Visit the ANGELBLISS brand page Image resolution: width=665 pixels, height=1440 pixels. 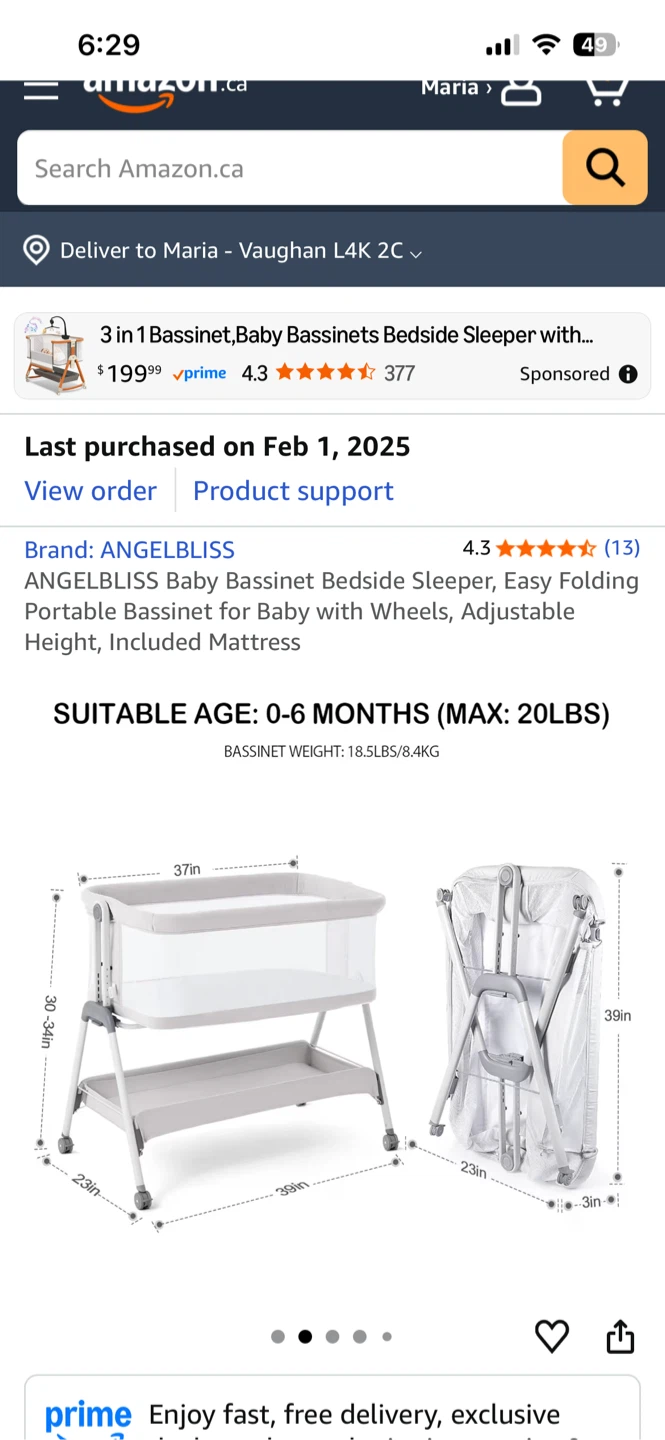130,550
